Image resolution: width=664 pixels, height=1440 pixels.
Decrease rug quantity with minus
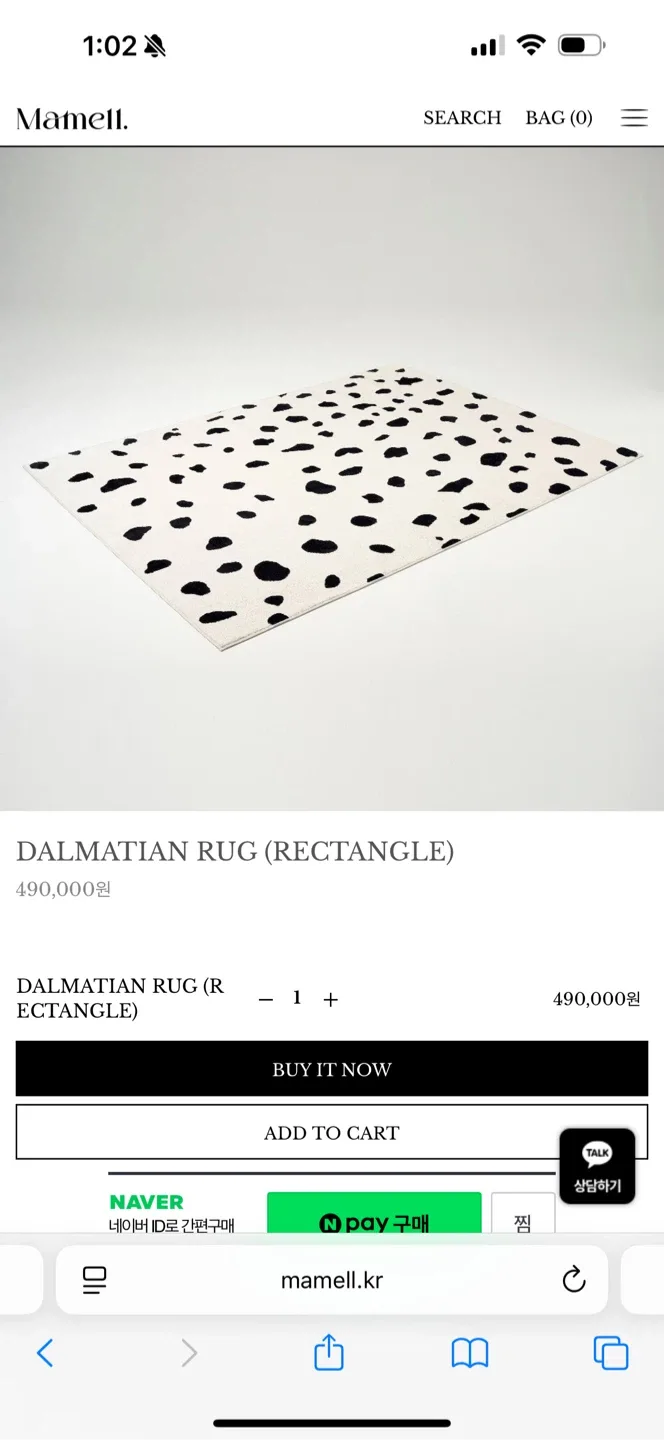click(x=266, y=999)
